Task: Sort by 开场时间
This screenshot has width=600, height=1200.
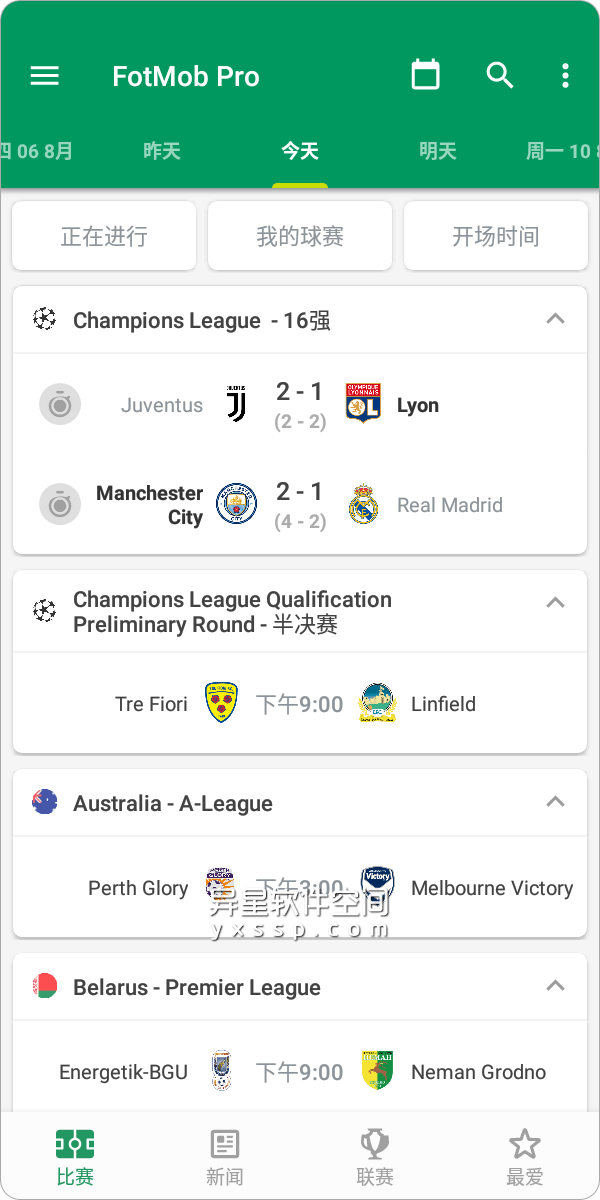Action: [x=495, y=236]
